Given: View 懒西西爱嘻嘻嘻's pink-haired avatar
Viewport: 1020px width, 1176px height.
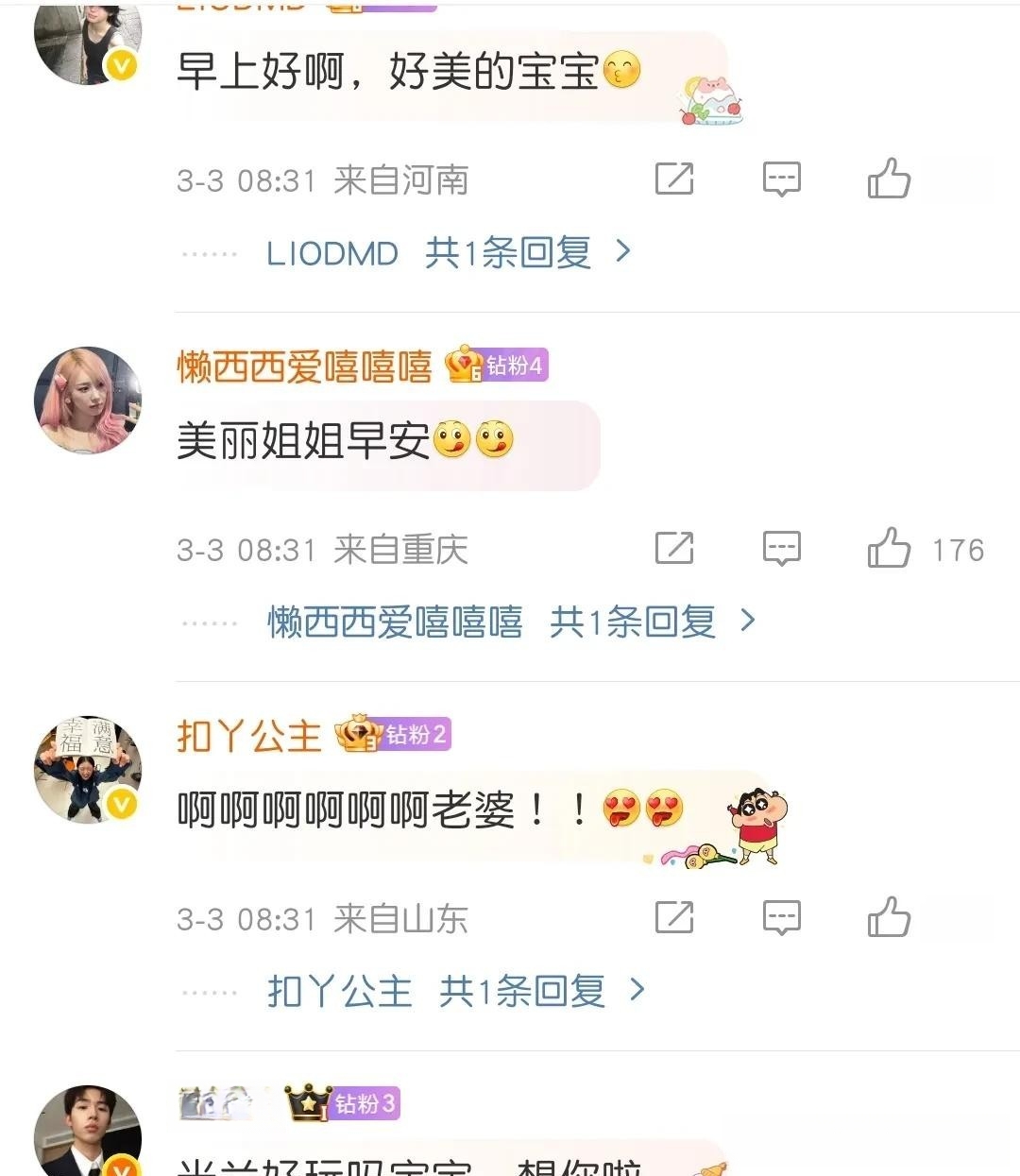Looking at the screenshot, I should click(x=88, y=401).
